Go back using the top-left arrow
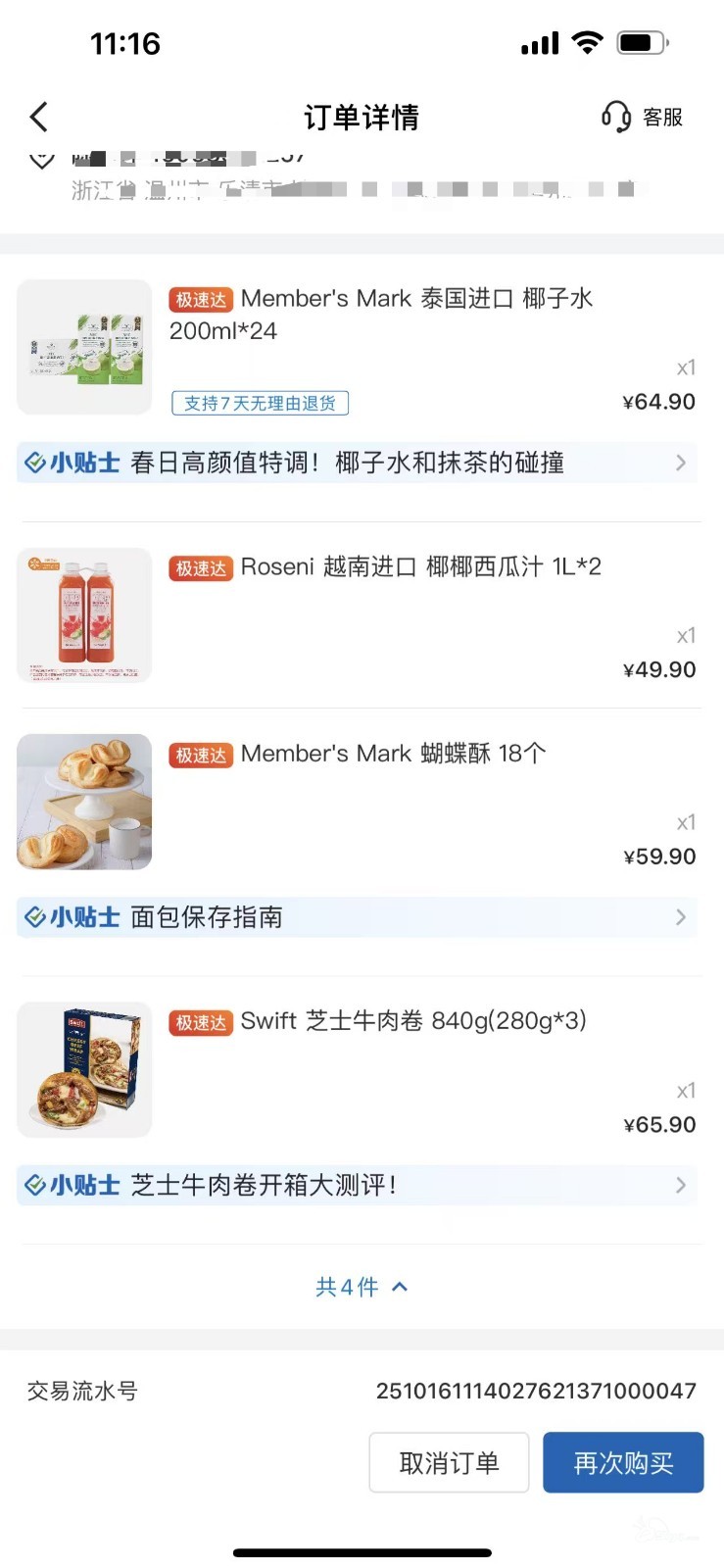Image resolution: width=724 pixels, height=1568 pixels. coord(39,118)
